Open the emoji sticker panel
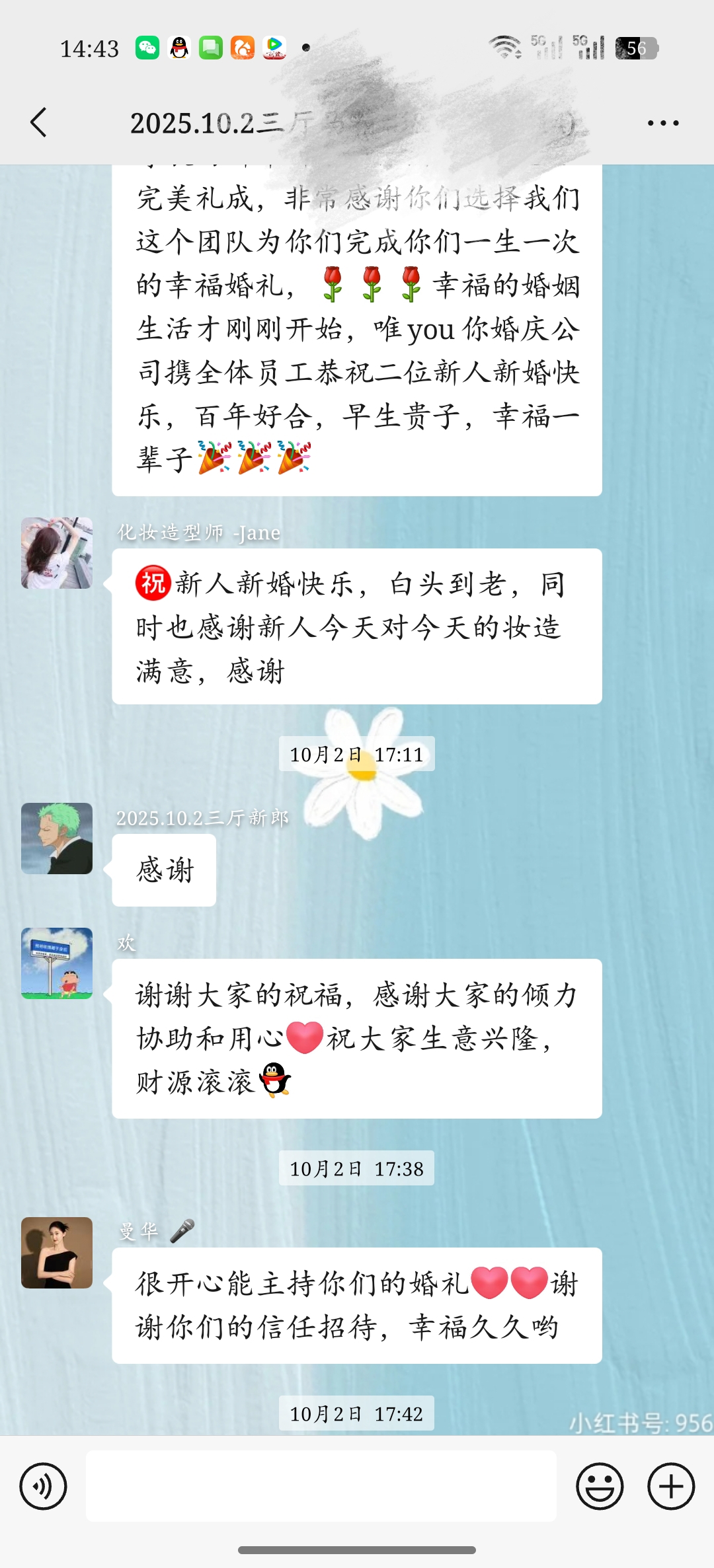This screenshot has height=1568, width=714. pyautogui.click(x=600, y=1487)
